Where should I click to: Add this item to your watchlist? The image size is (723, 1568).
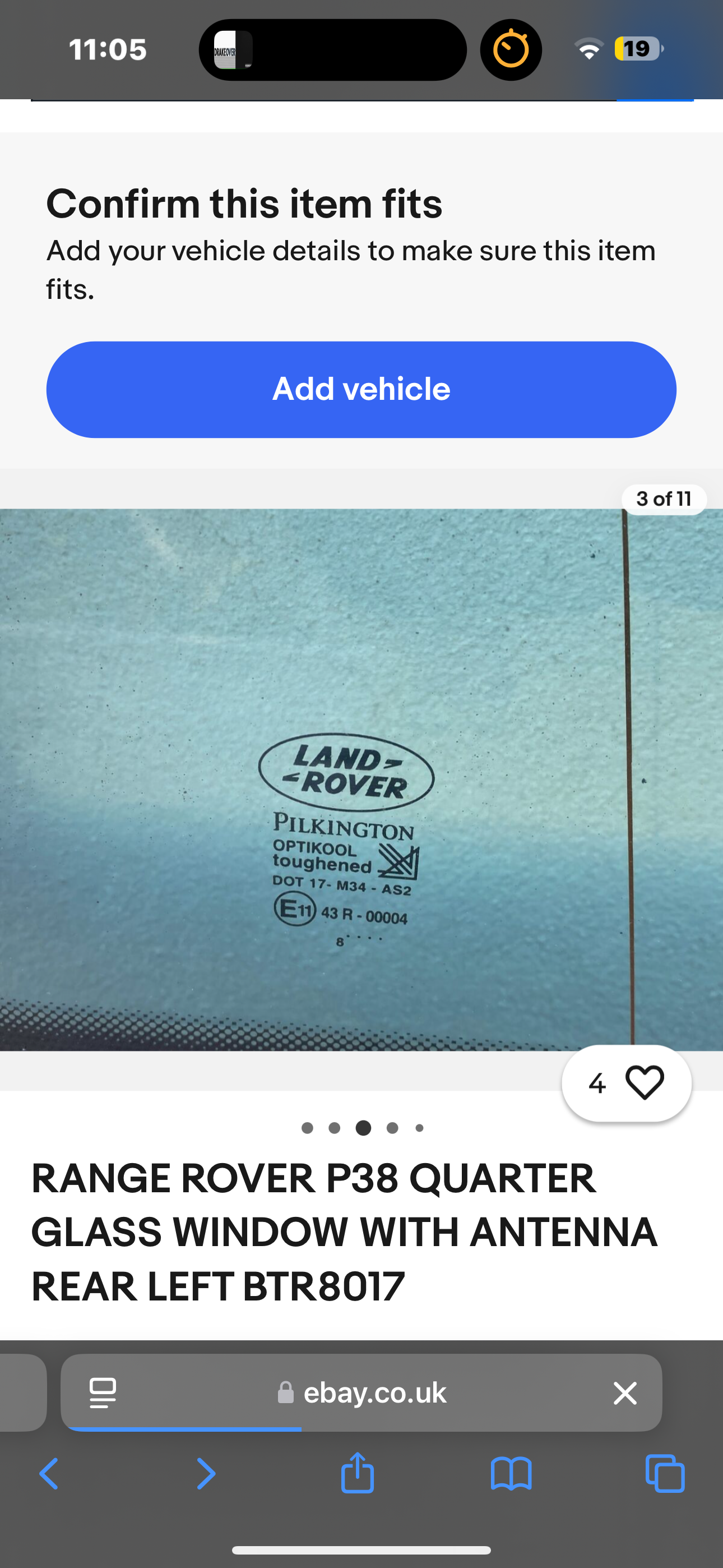coord(626,1083)
